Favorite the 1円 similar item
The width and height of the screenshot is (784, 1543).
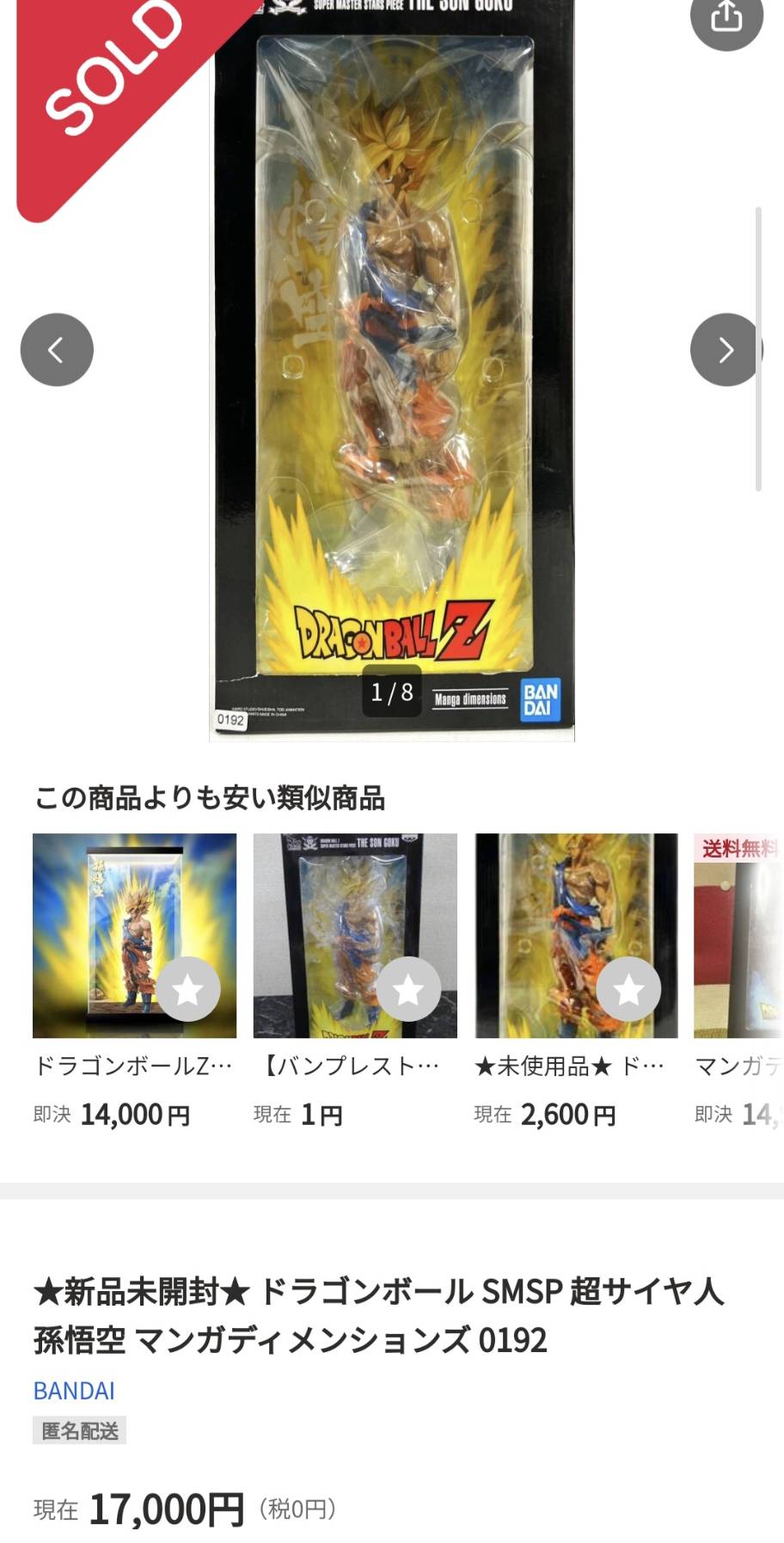[x=408, y=989]
